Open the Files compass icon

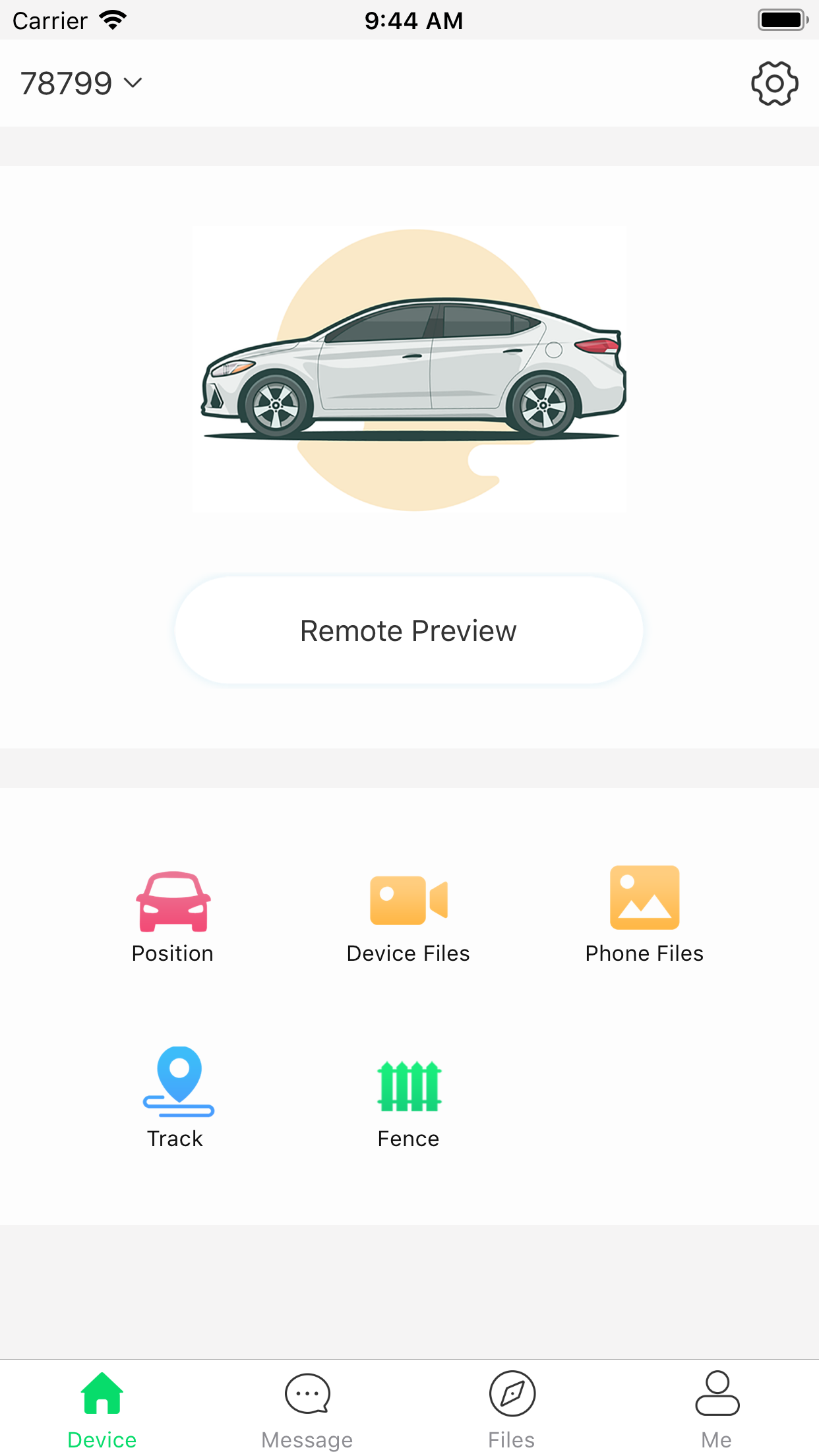(512, 1395)
